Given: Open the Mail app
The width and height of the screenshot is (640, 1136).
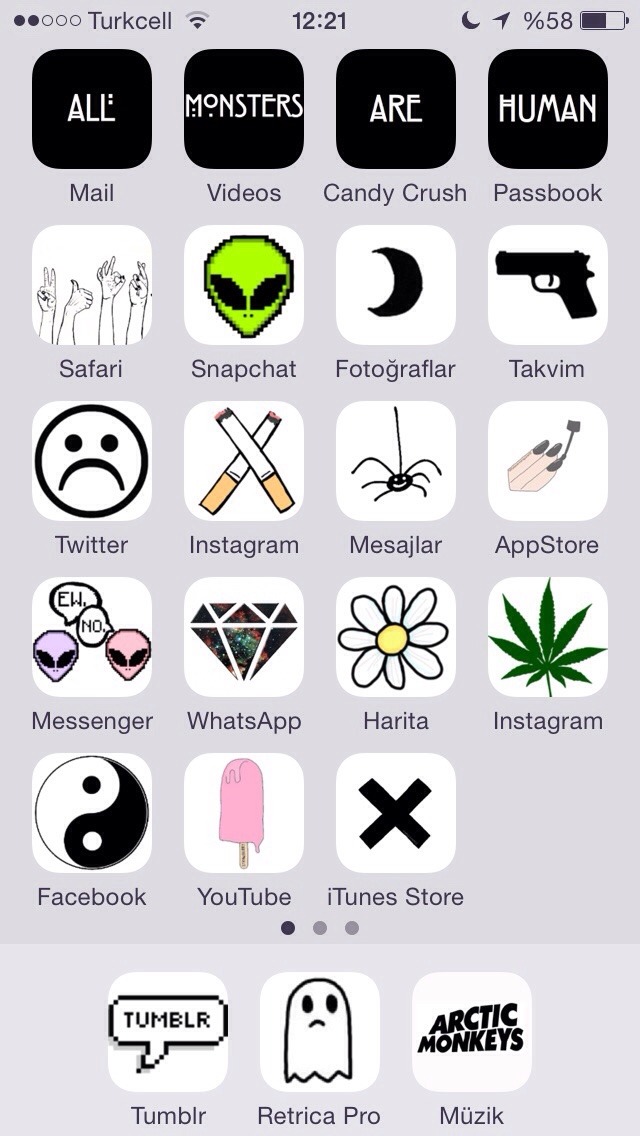Looking at the screenshot, I should (x=92, y=109).
